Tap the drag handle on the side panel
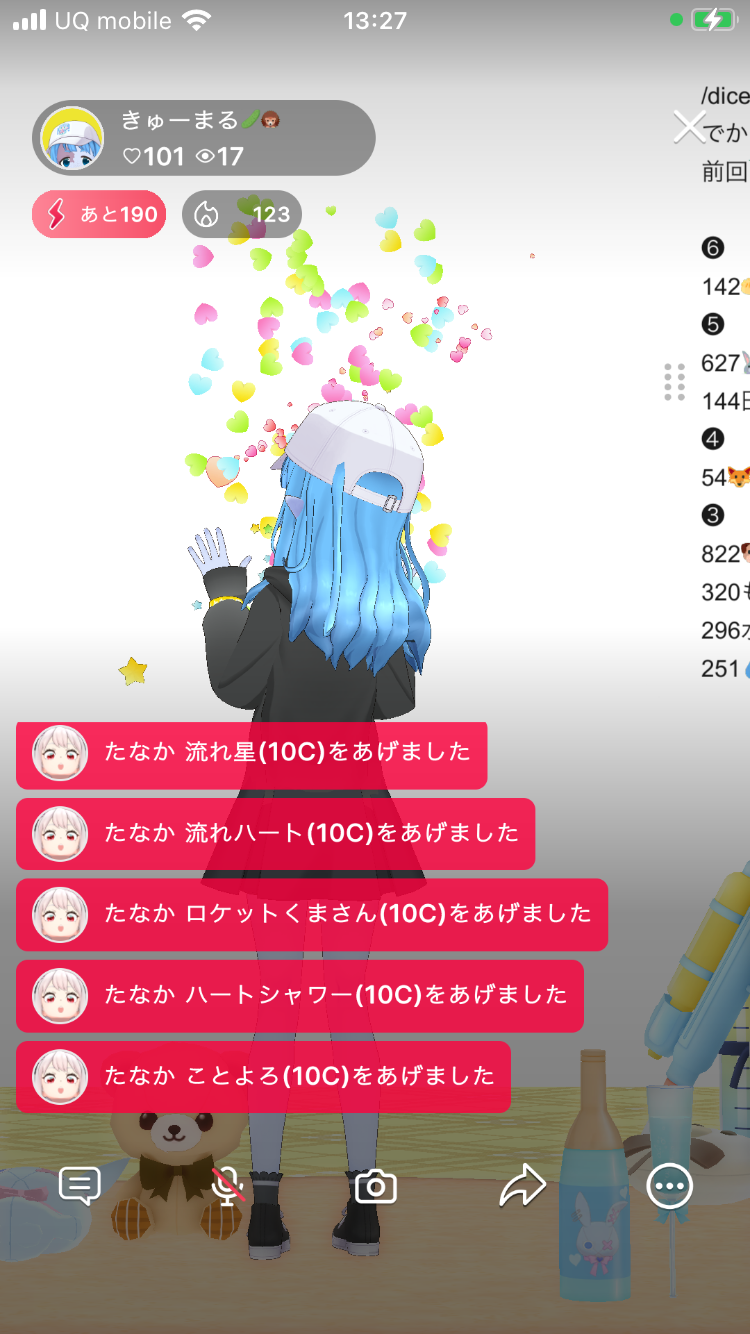The image size is (750, 1334). 674,382
